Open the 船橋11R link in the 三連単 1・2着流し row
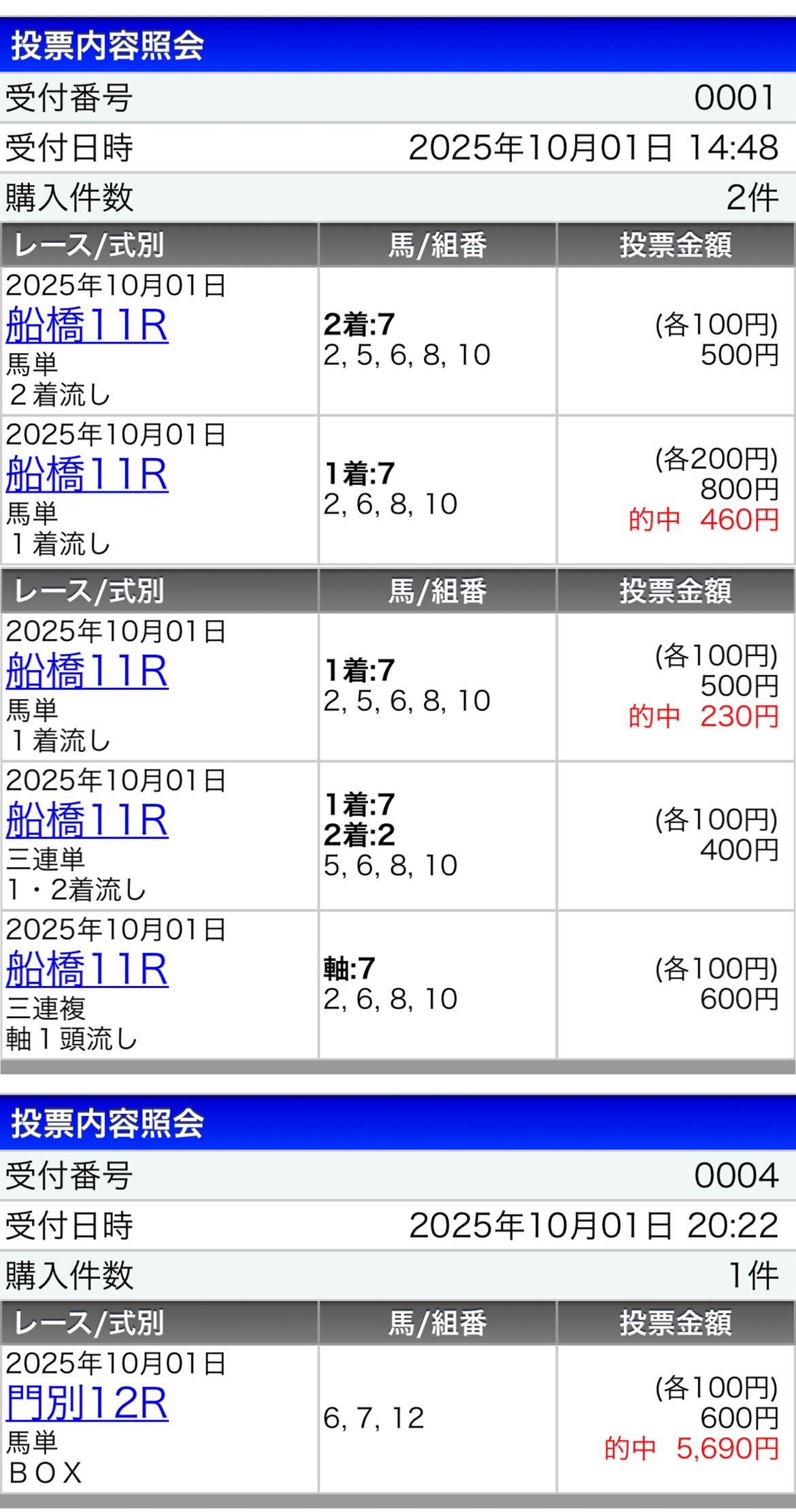796x1512 pixels. [x=87, y=820]
